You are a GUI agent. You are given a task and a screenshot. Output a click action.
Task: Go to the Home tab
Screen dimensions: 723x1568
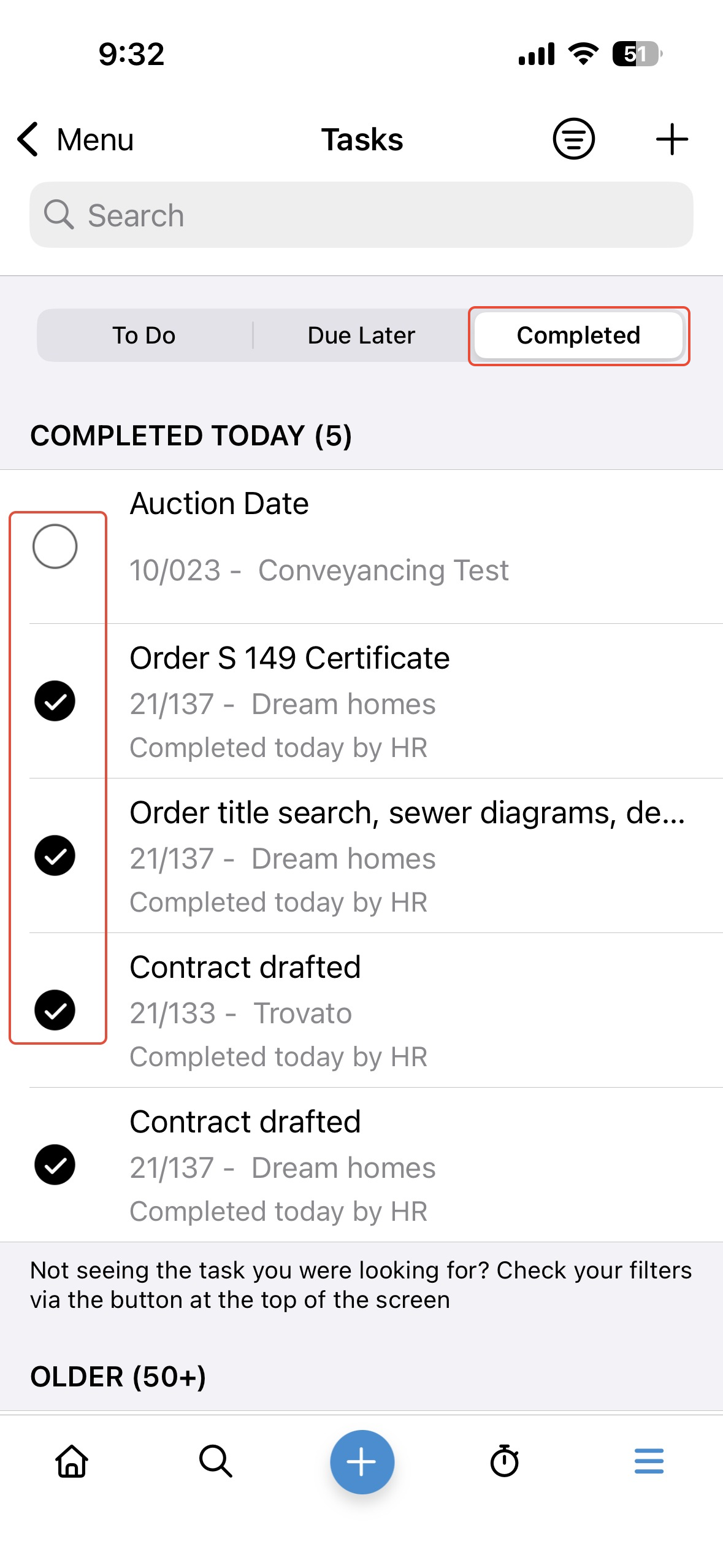[x=72, y=1461]
